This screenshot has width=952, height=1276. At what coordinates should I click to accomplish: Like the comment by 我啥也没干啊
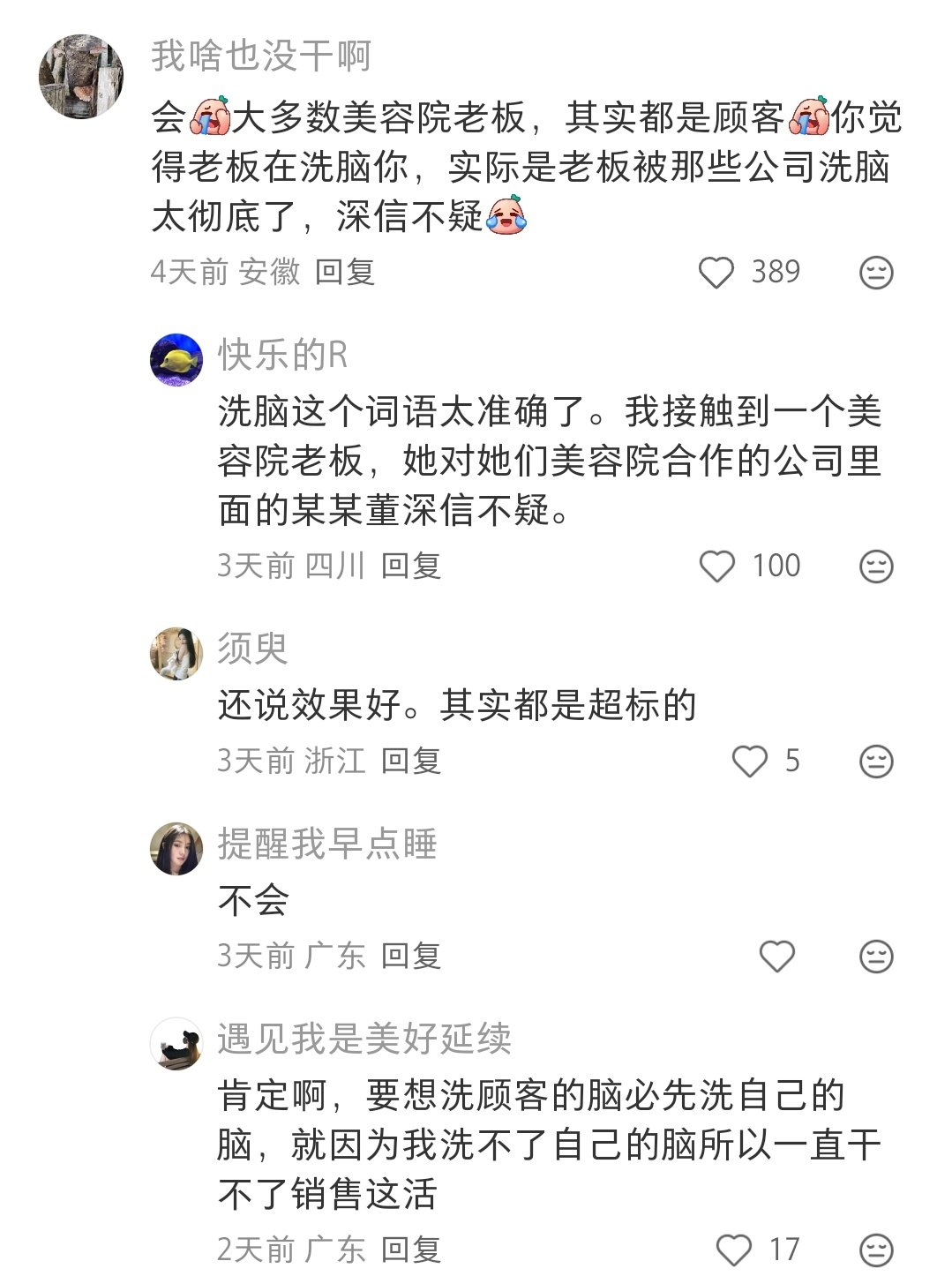[716, 273]
